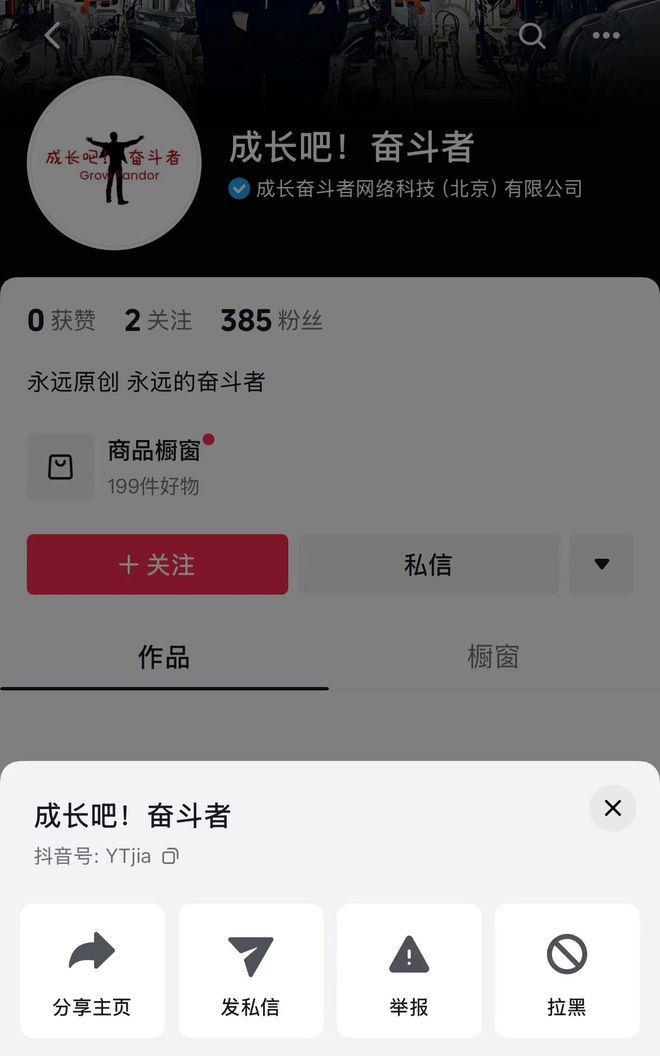This screenshot has height=1056, width=660.
Task: Open the three-dot overflow menu
Action: pos(606,35)
